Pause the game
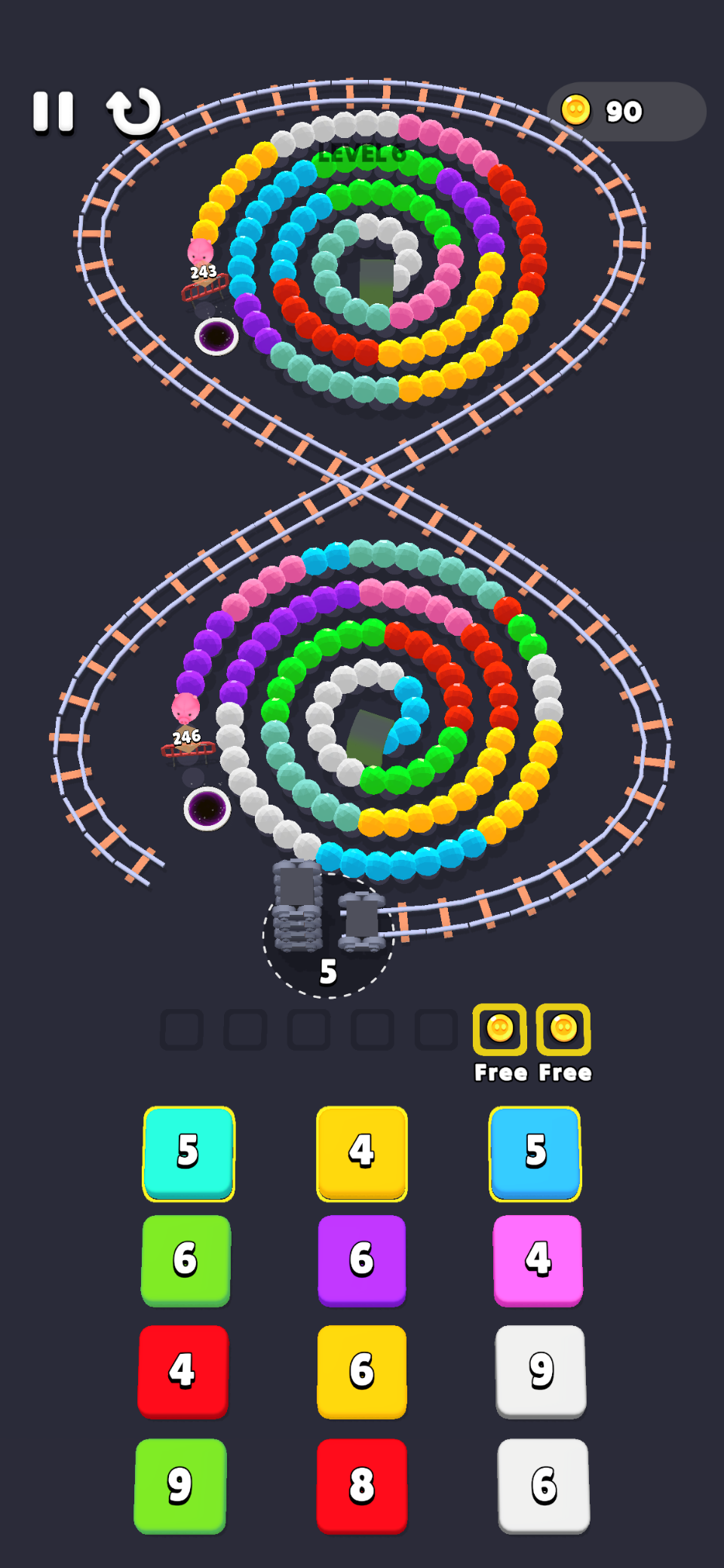This screenshot has height=1568, width=724. (x=54, y=112)
